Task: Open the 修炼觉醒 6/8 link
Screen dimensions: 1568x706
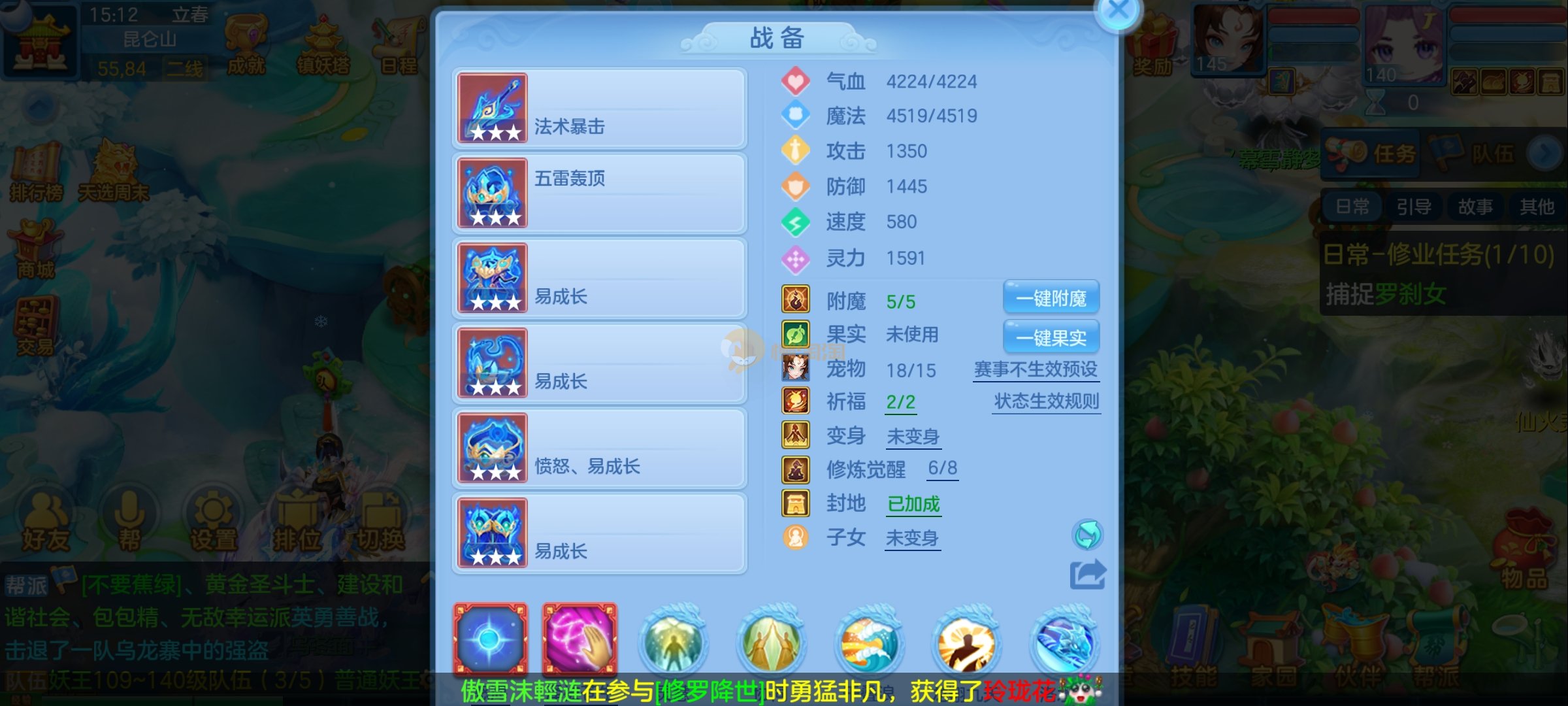Action: point(942,468)
